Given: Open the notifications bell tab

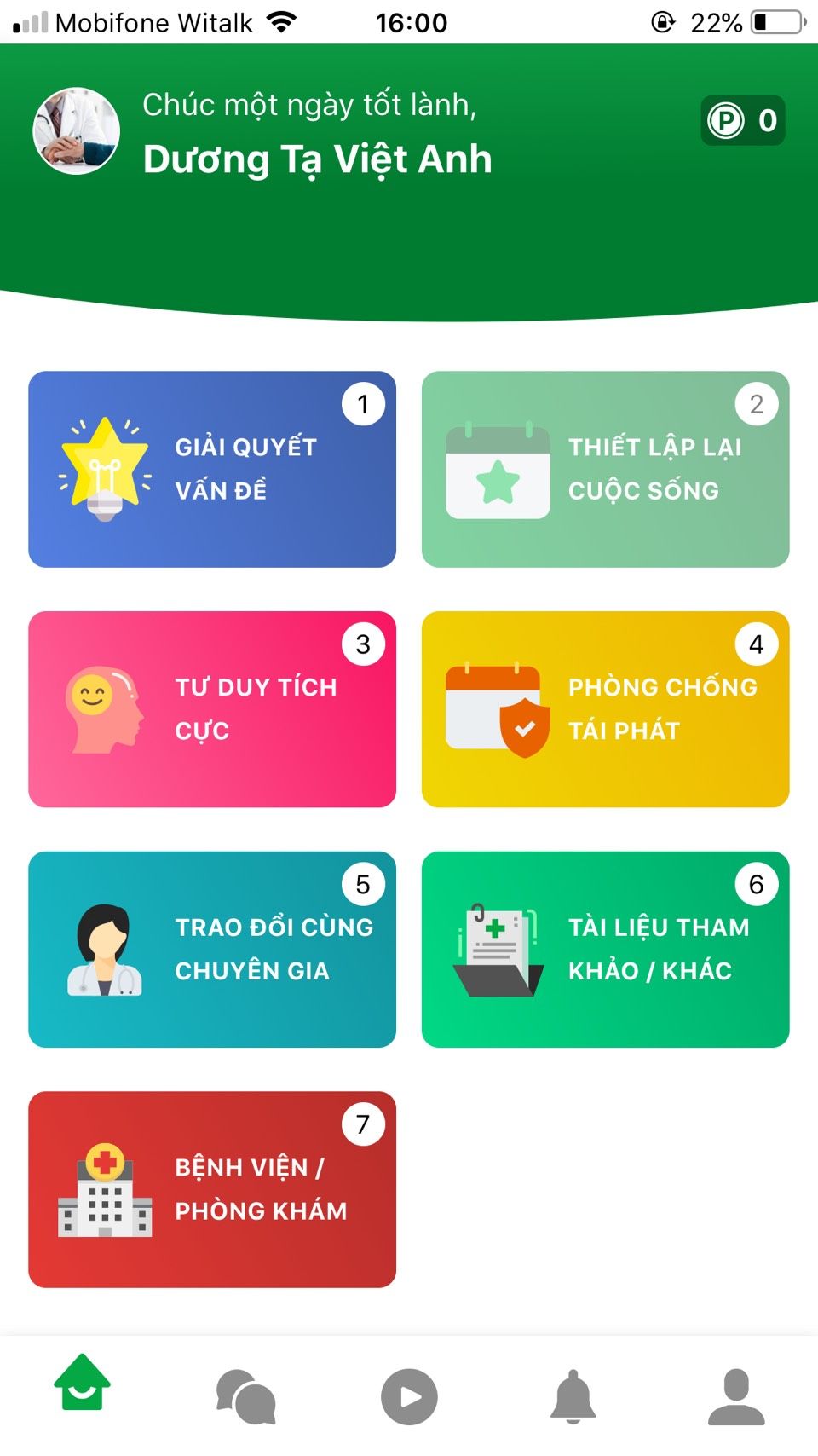Looking at the screenshot, I should click(573, 1396).
